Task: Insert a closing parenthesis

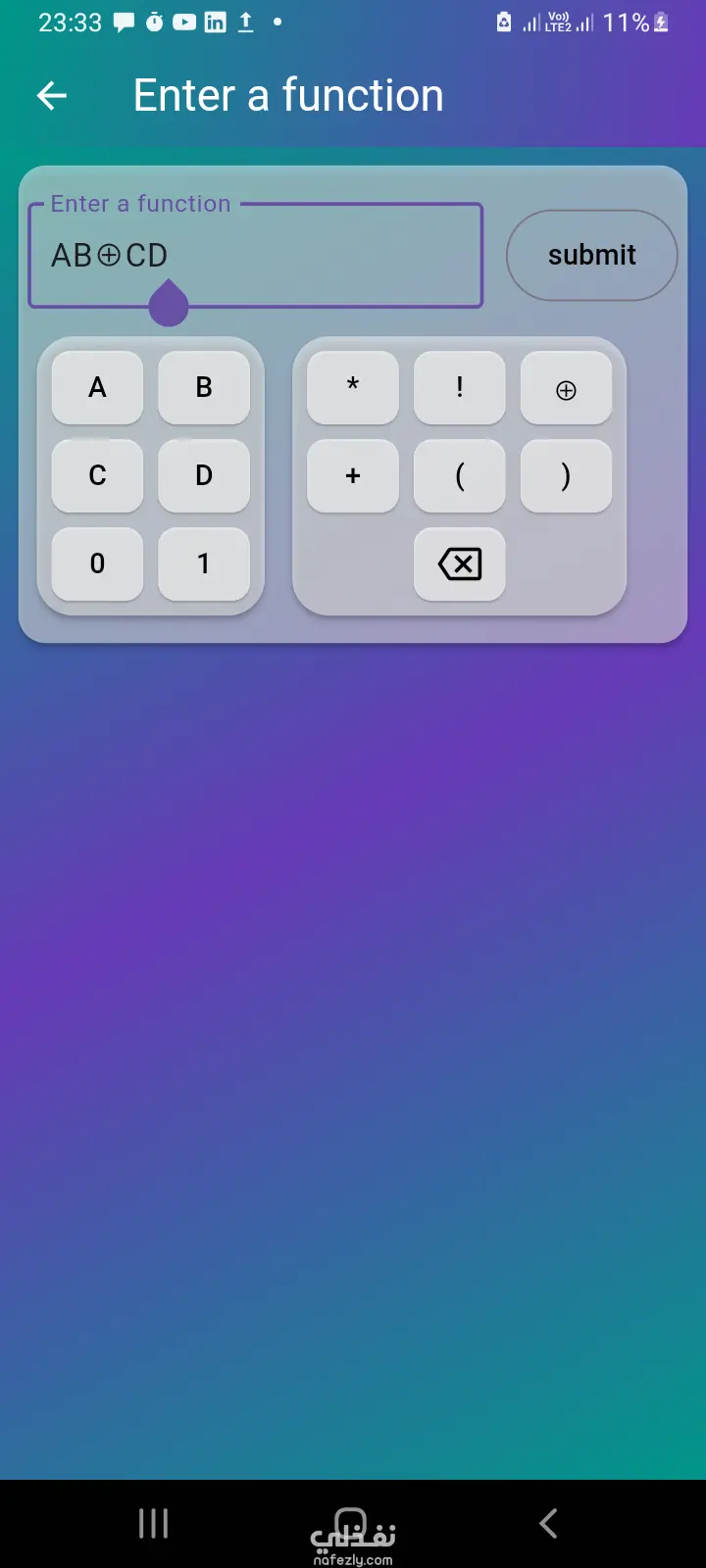Action: tap(566, 476)
